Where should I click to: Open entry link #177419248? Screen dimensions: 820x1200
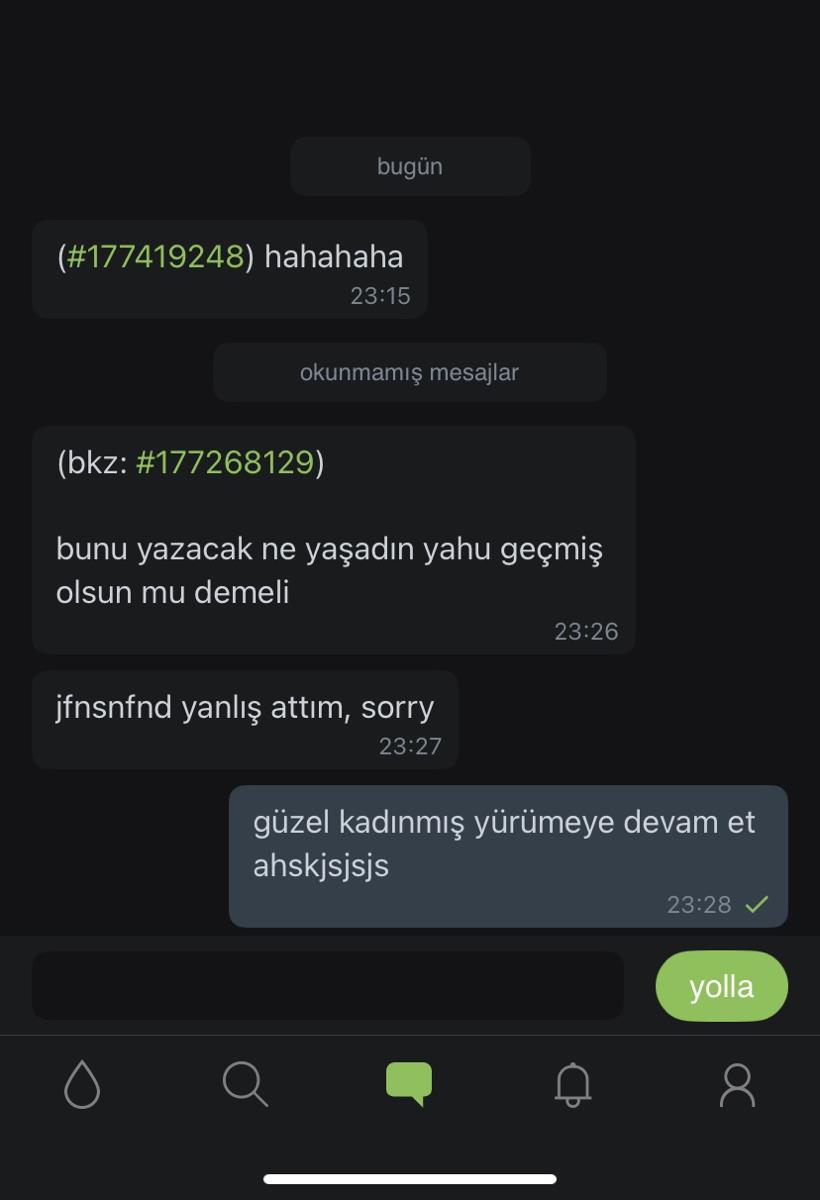pos(155,257)
